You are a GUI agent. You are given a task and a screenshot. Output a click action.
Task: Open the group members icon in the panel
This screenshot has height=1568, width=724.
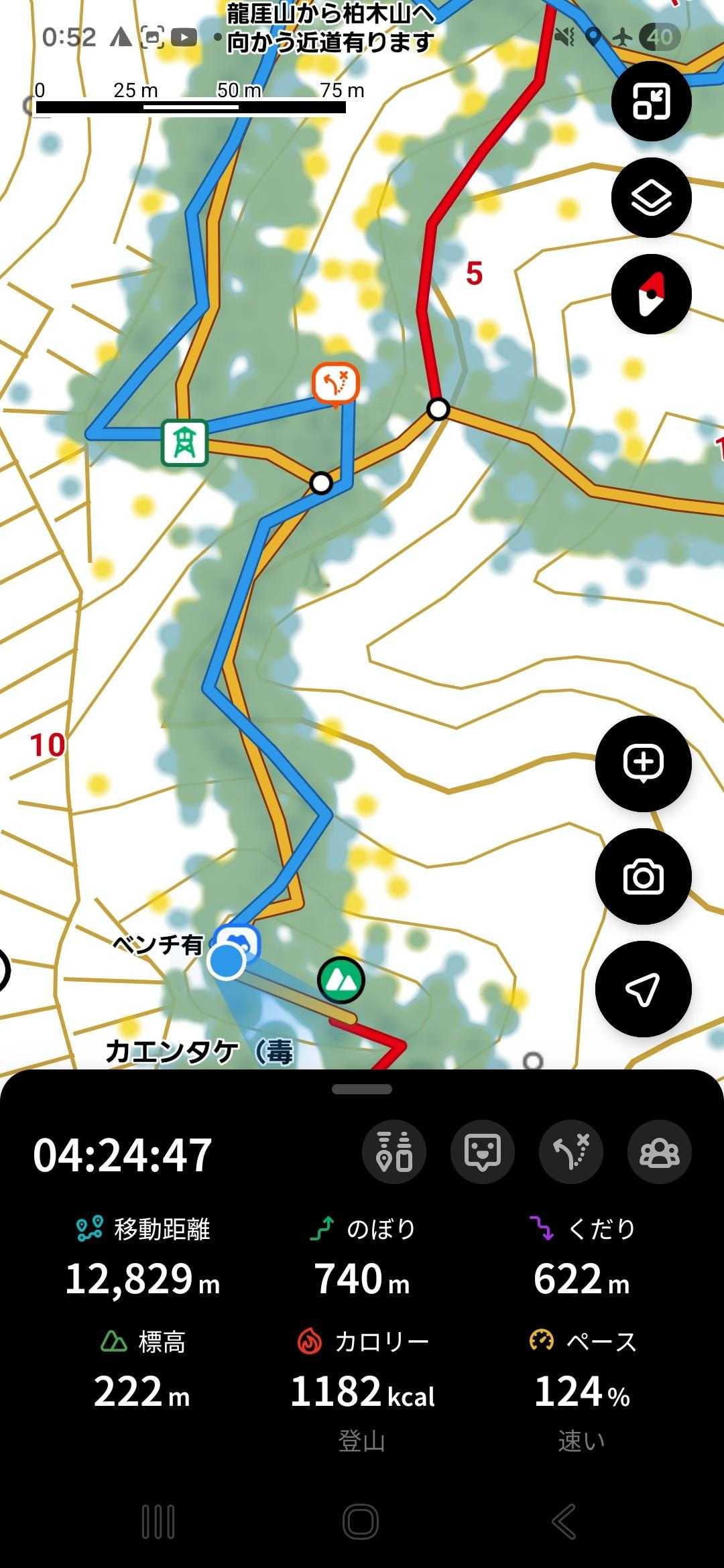pos(660,1151)
